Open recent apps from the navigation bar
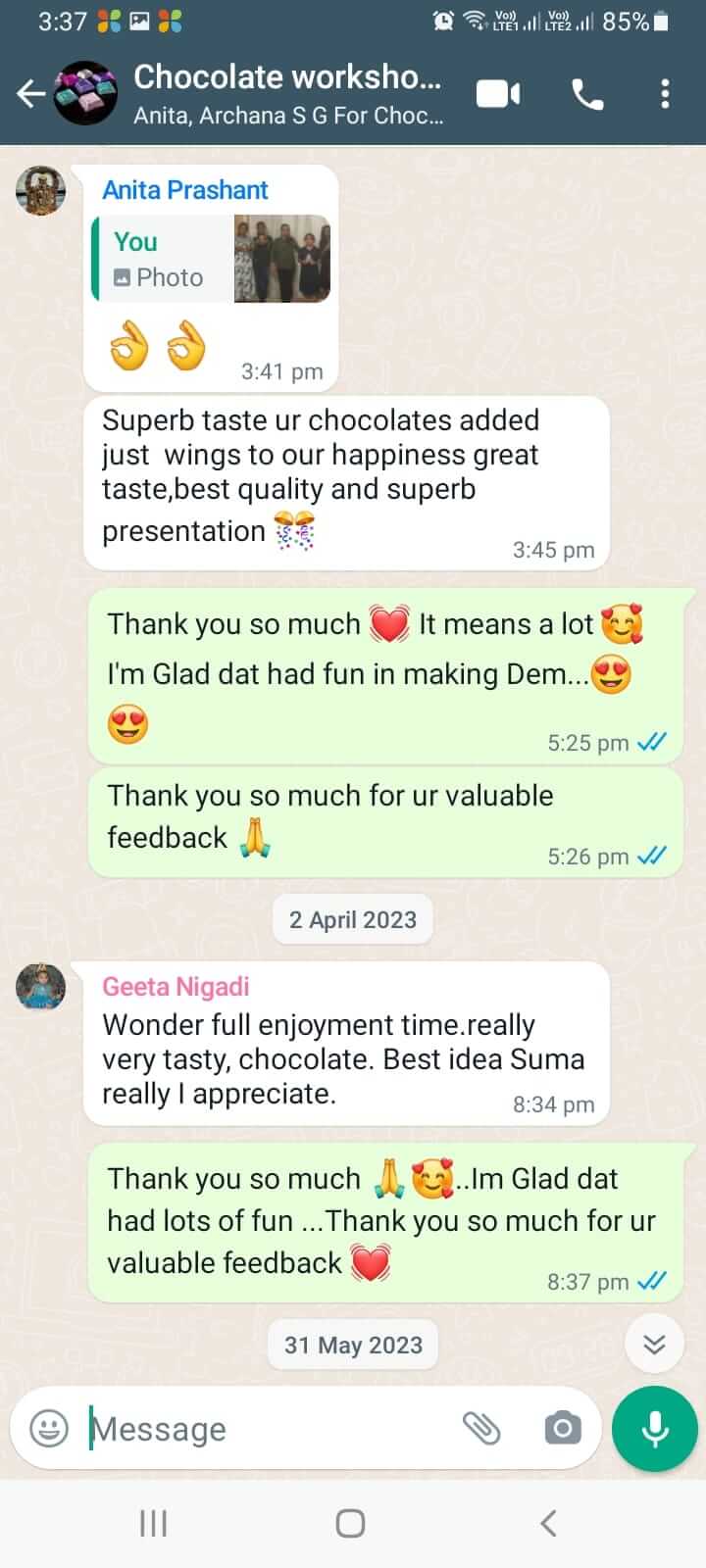The height and width of the screenshot is (1568, 706). tap(154, 1523)
